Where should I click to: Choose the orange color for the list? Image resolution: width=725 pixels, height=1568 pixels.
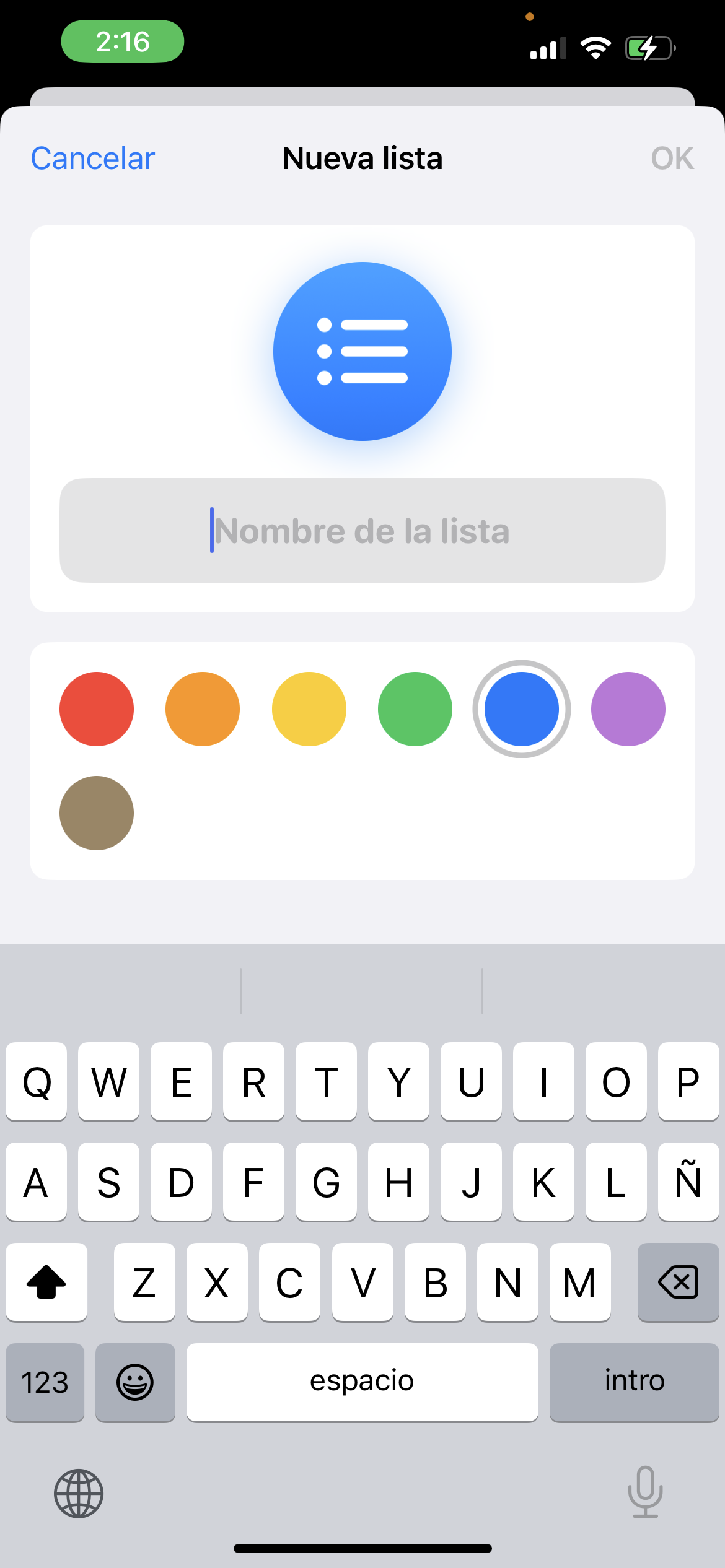(203, 709)
